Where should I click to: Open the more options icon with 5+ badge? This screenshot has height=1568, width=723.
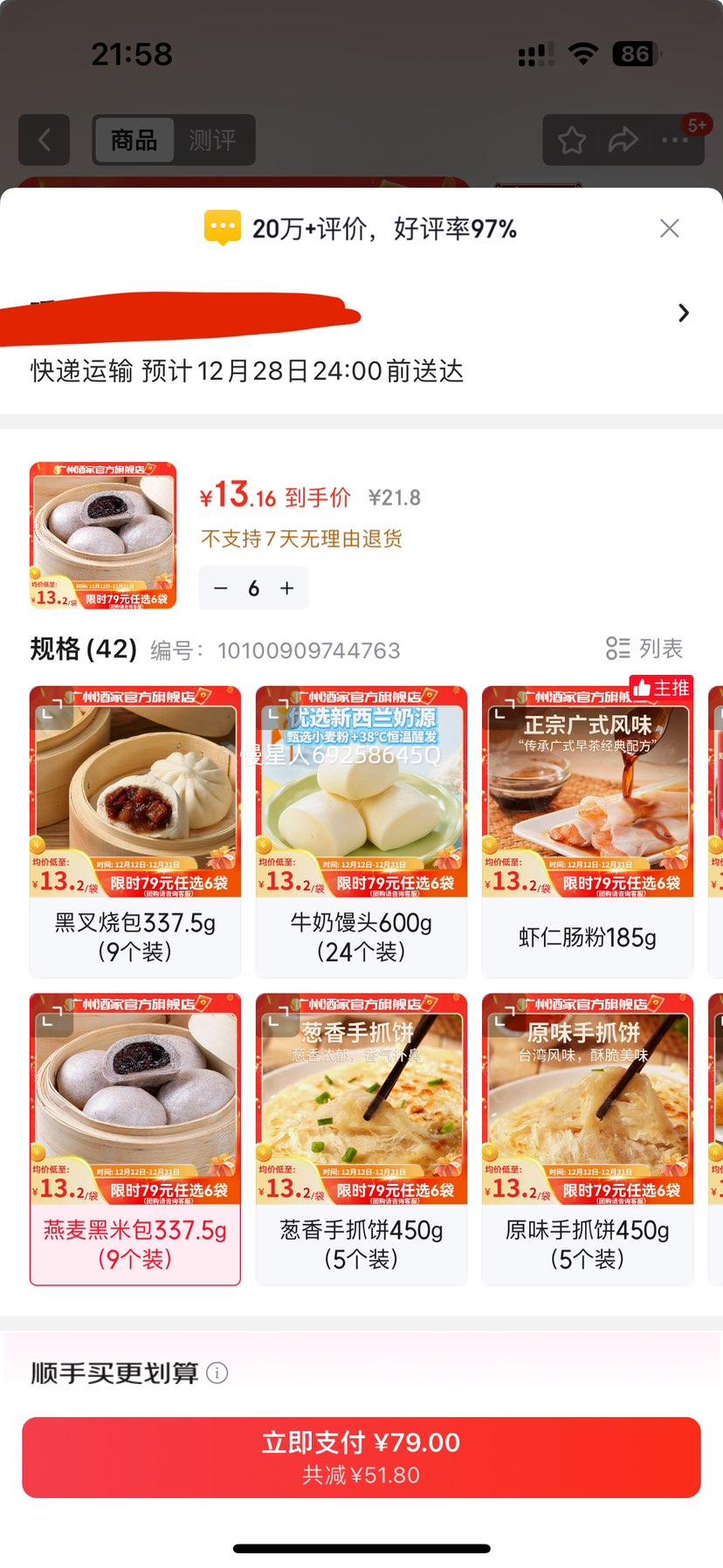pyautogui.click(x=676, y=140)
